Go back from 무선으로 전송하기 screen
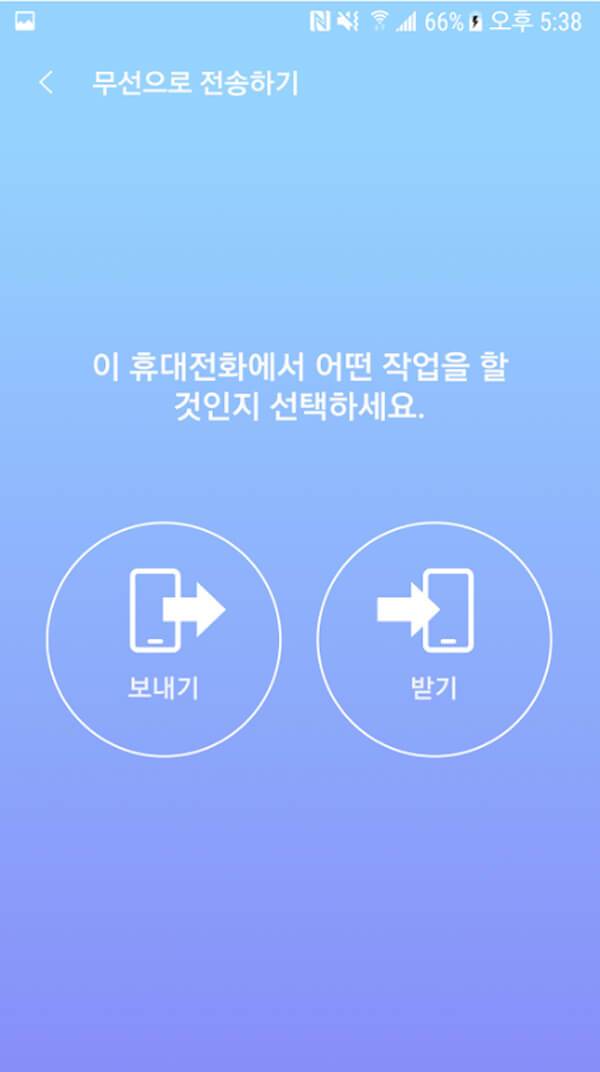The width and height of the screenshot is (600, 1072). point(46,83)
